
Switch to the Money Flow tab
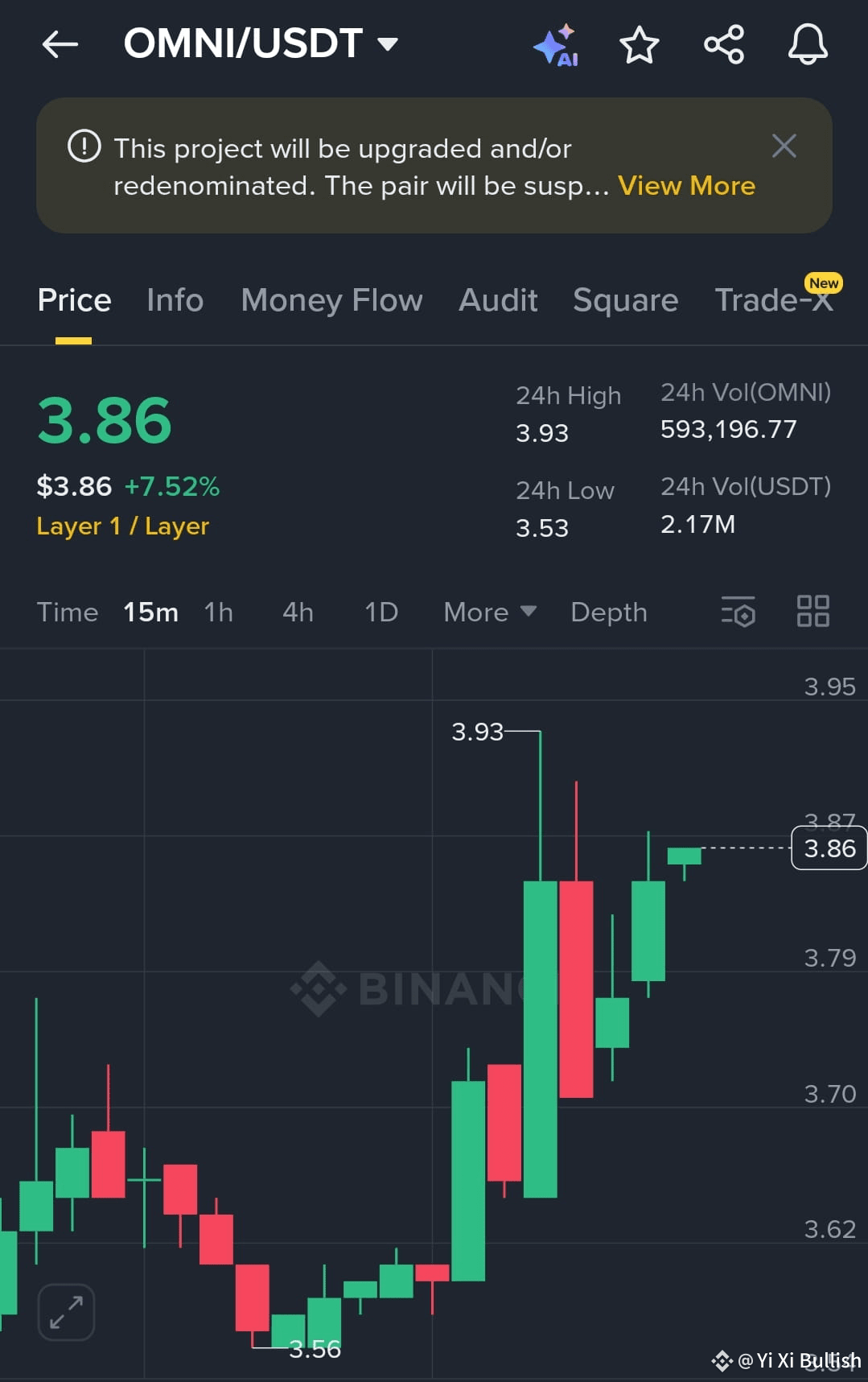click(331, 299)
